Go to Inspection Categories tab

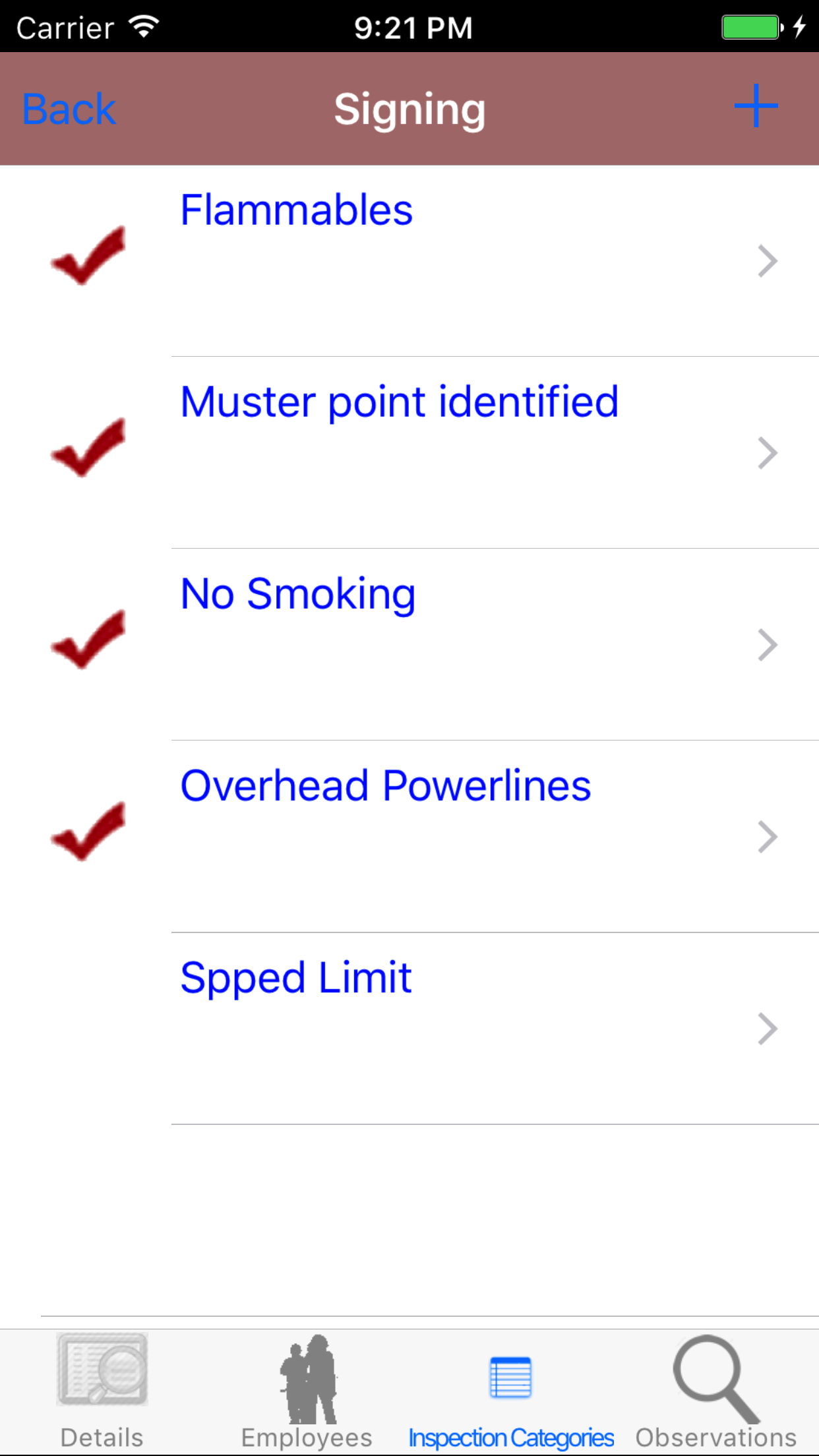click(x=511, y=1391)
